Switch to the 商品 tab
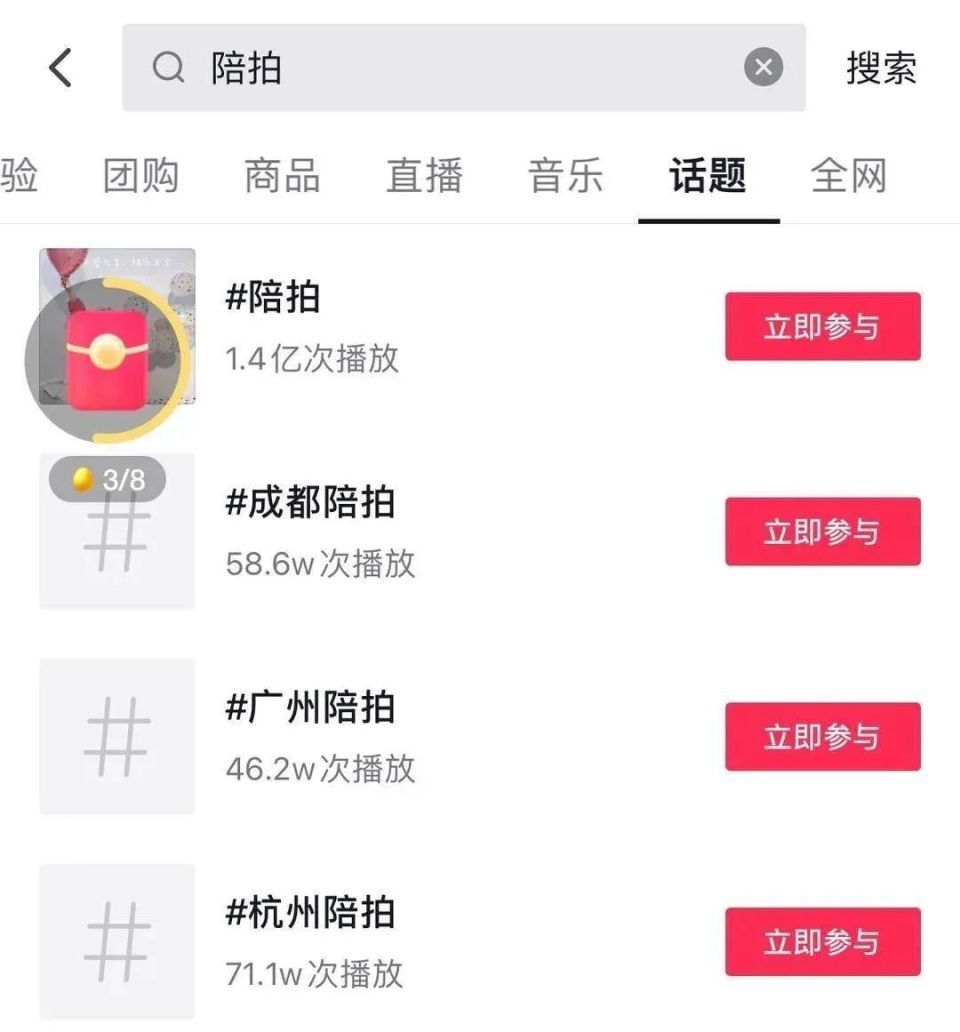The height and width of the screenshot is (1032, 960). pos(282,177)
